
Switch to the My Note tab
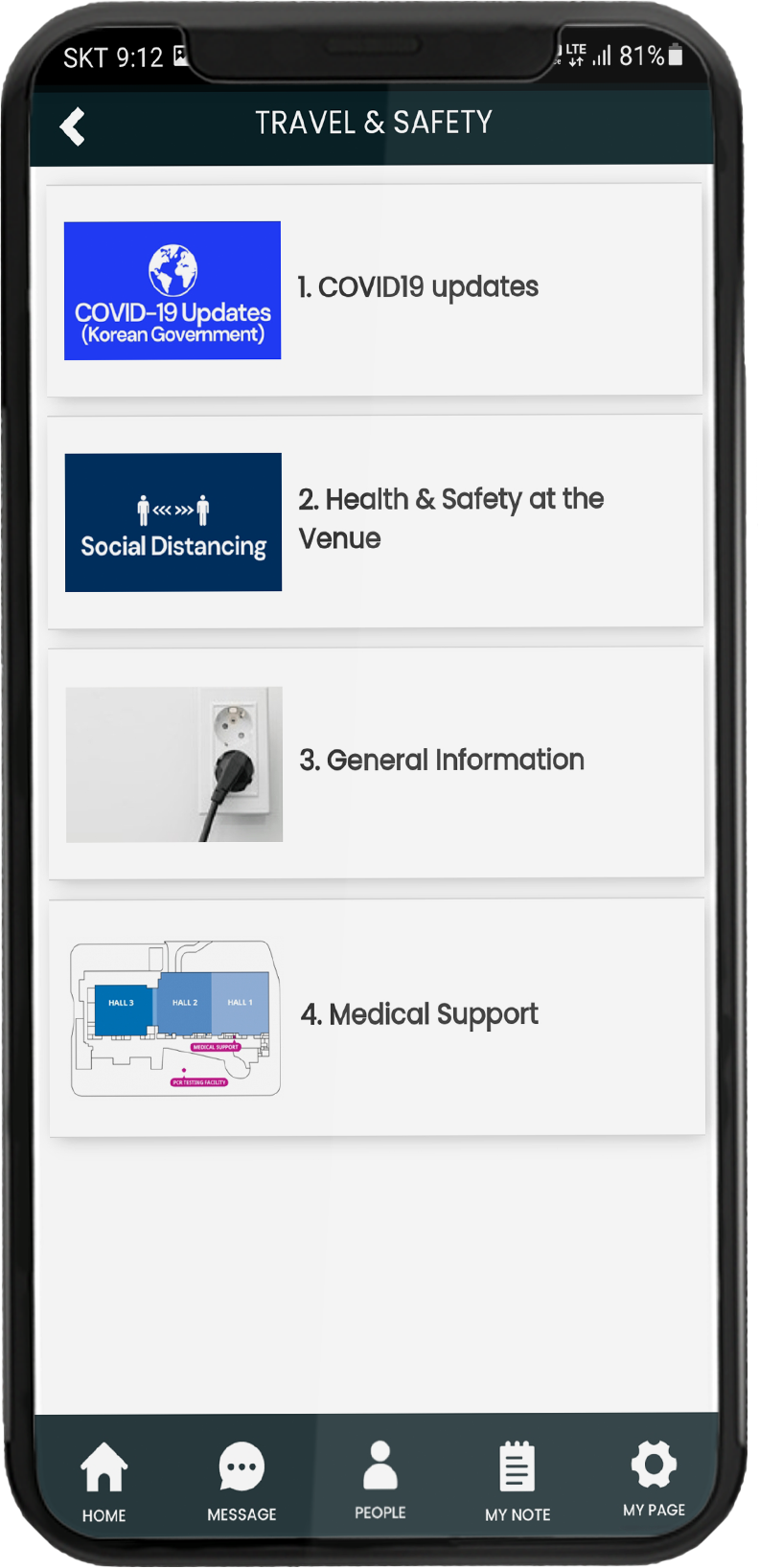tap(517, 1482)
